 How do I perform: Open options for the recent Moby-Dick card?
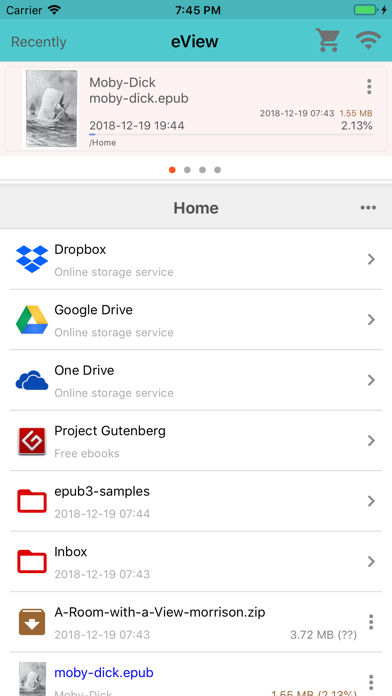(369, 87)
